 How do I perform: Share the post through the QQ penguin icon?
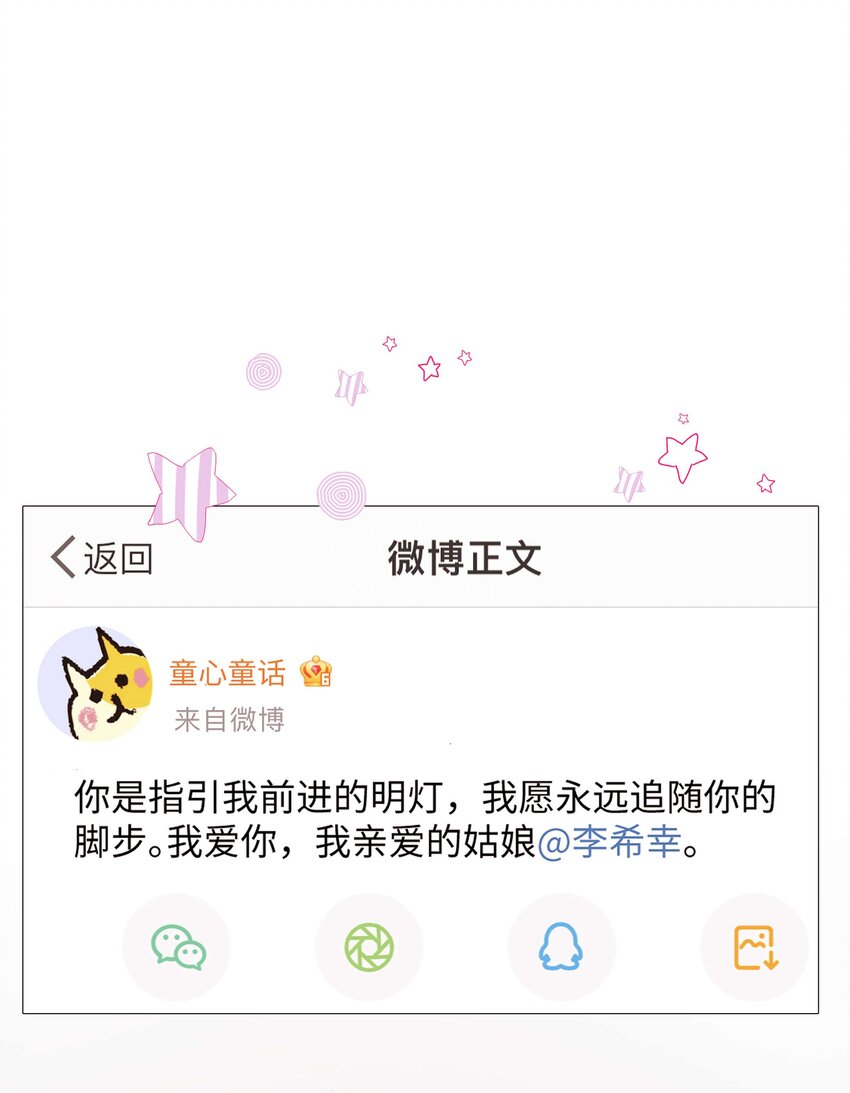click(x=562, y=944)
